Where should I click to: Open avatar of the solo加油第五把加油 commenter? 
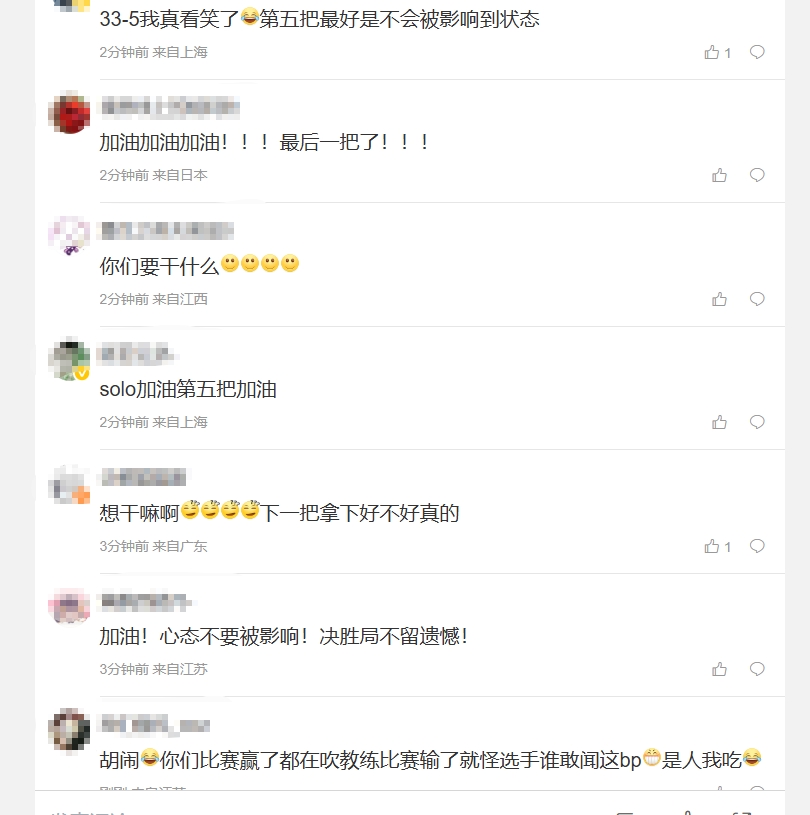pyautogui.click(x=69, y=359)
